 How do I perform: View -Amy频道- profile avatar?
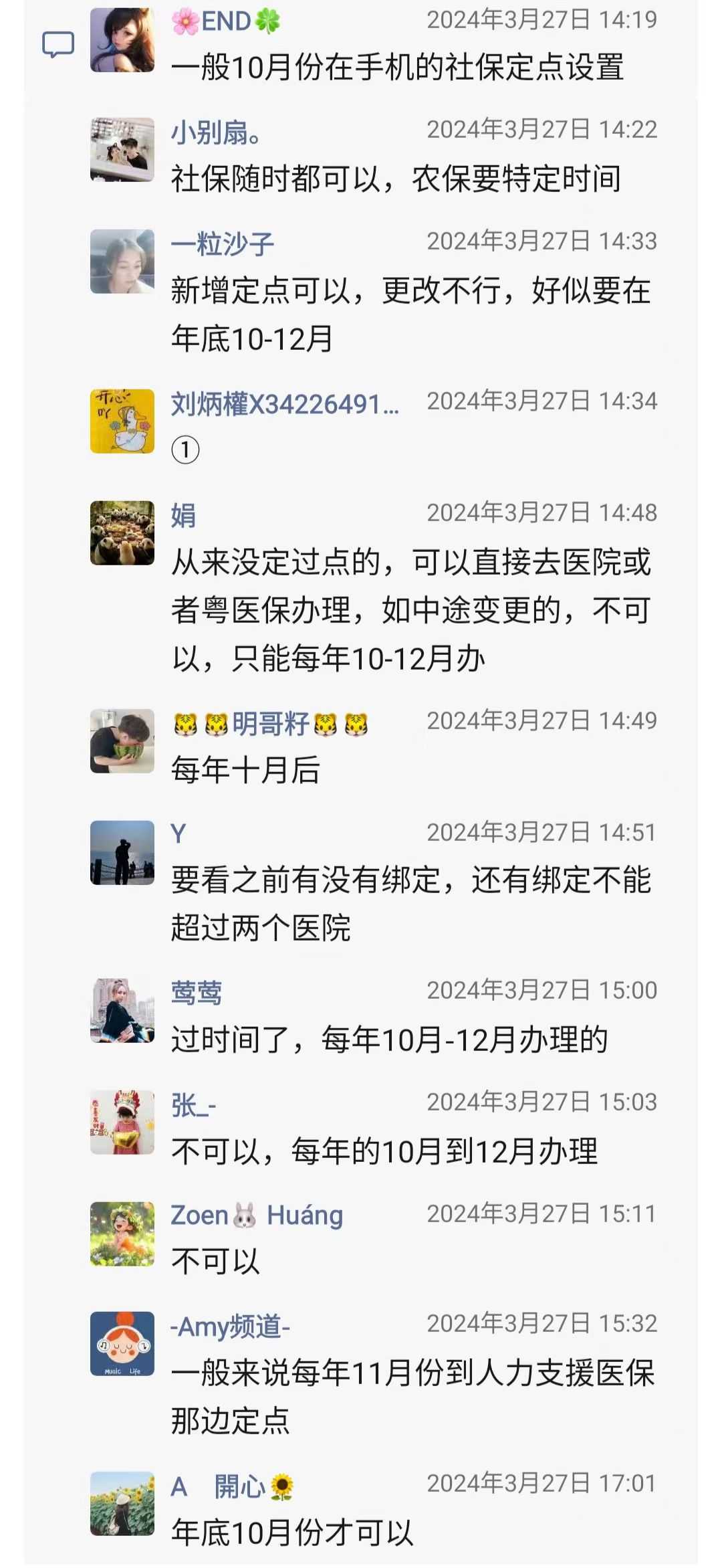(x=122, y=1344)
